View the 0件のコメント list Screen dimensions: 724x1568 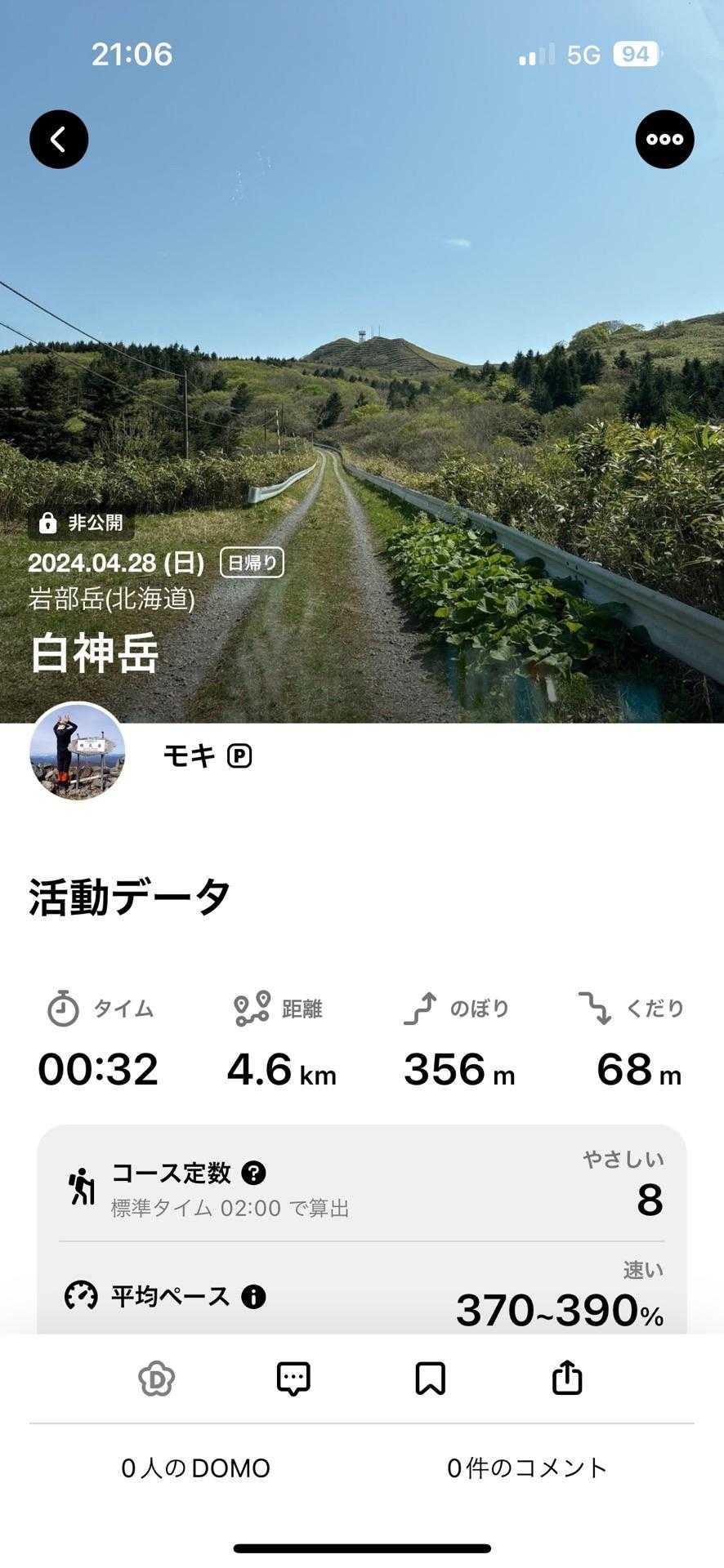(x=527, y=1468)
